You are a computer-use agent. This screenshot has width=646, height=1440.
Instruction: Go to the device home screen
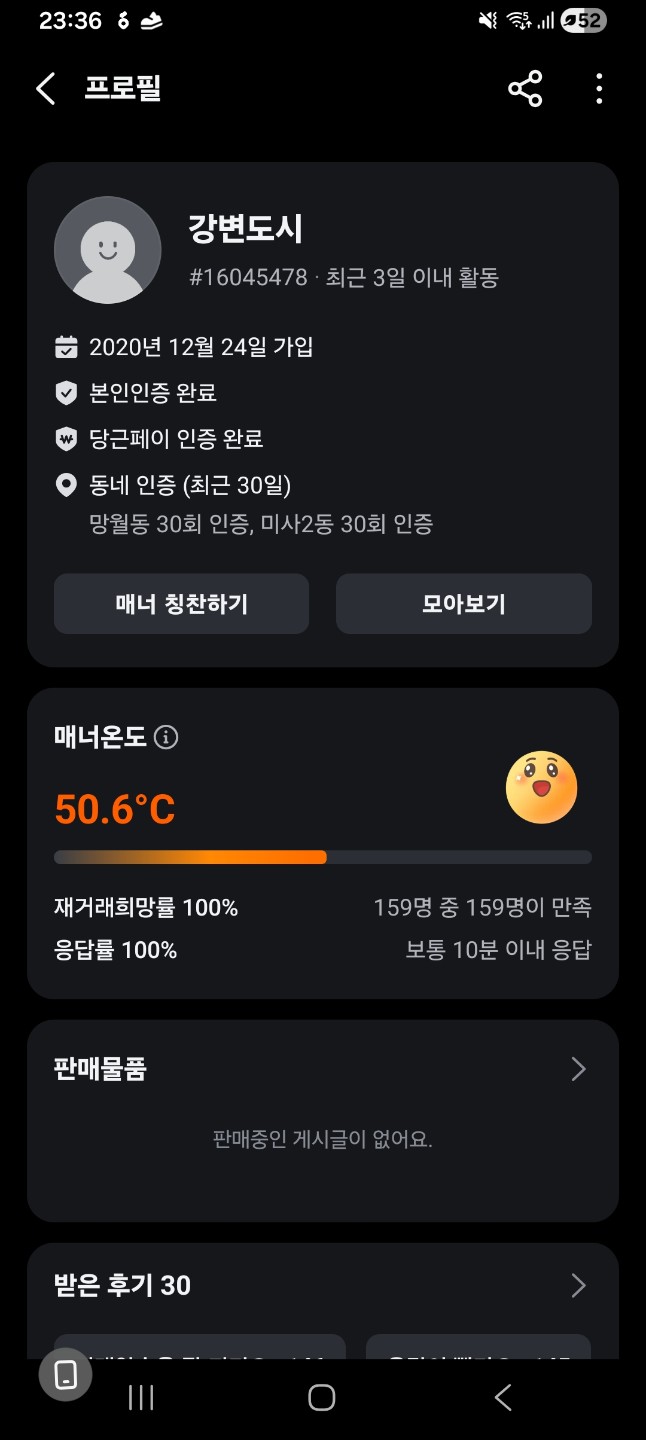tap(321, 1398)
